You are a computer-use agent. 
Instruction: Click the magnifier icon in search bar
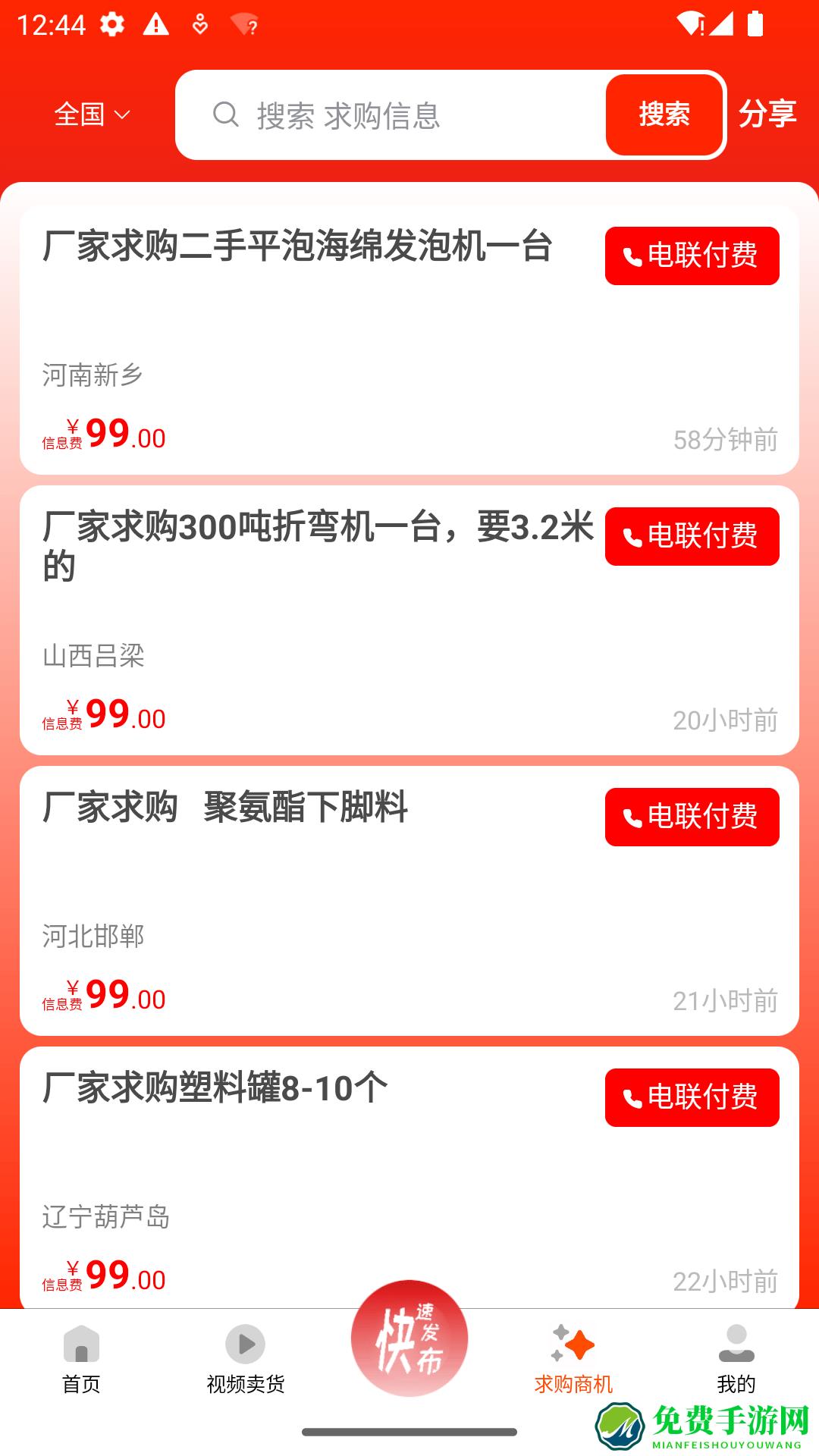pos(224,115)
